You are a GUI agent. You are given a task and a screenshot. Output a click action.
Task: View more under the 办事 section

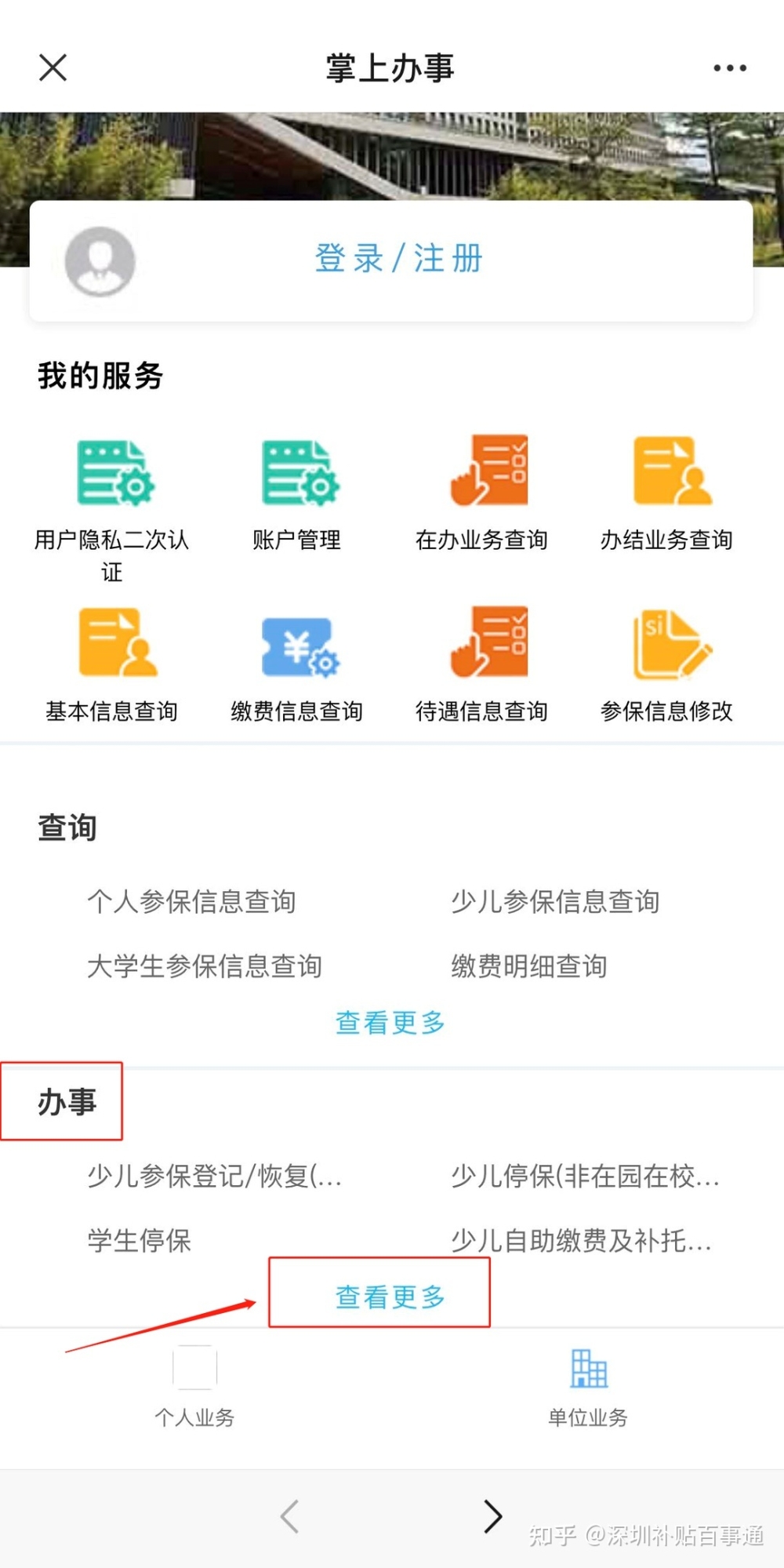point(390,1297)
